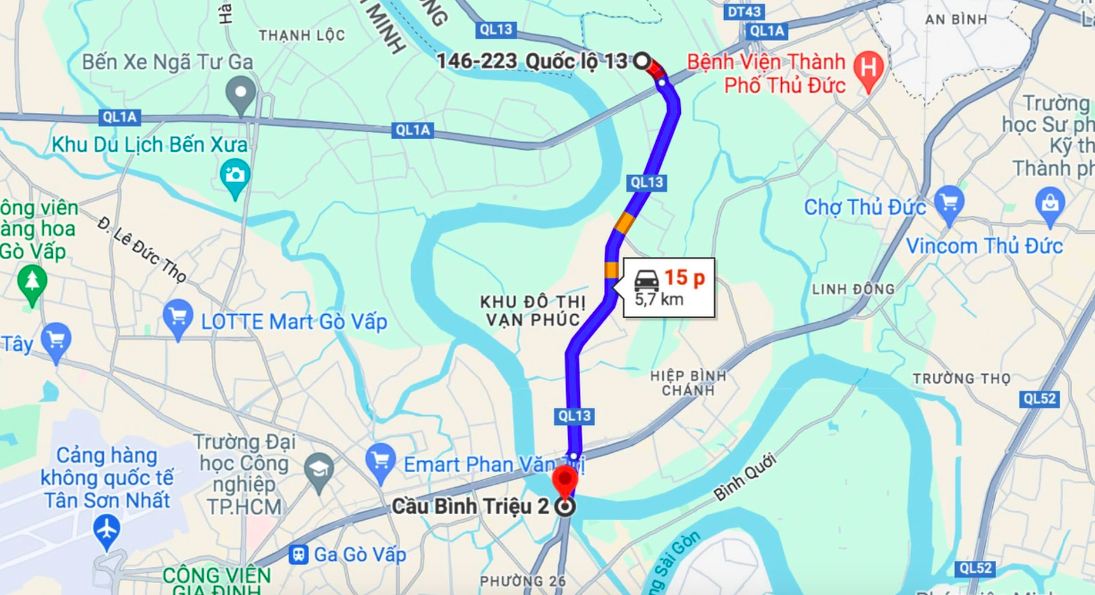Select the Cầu Bình Triệu 2 destination pin
Image resolution: width=1095 pixels, height=595 pixels.
point(566,481)
